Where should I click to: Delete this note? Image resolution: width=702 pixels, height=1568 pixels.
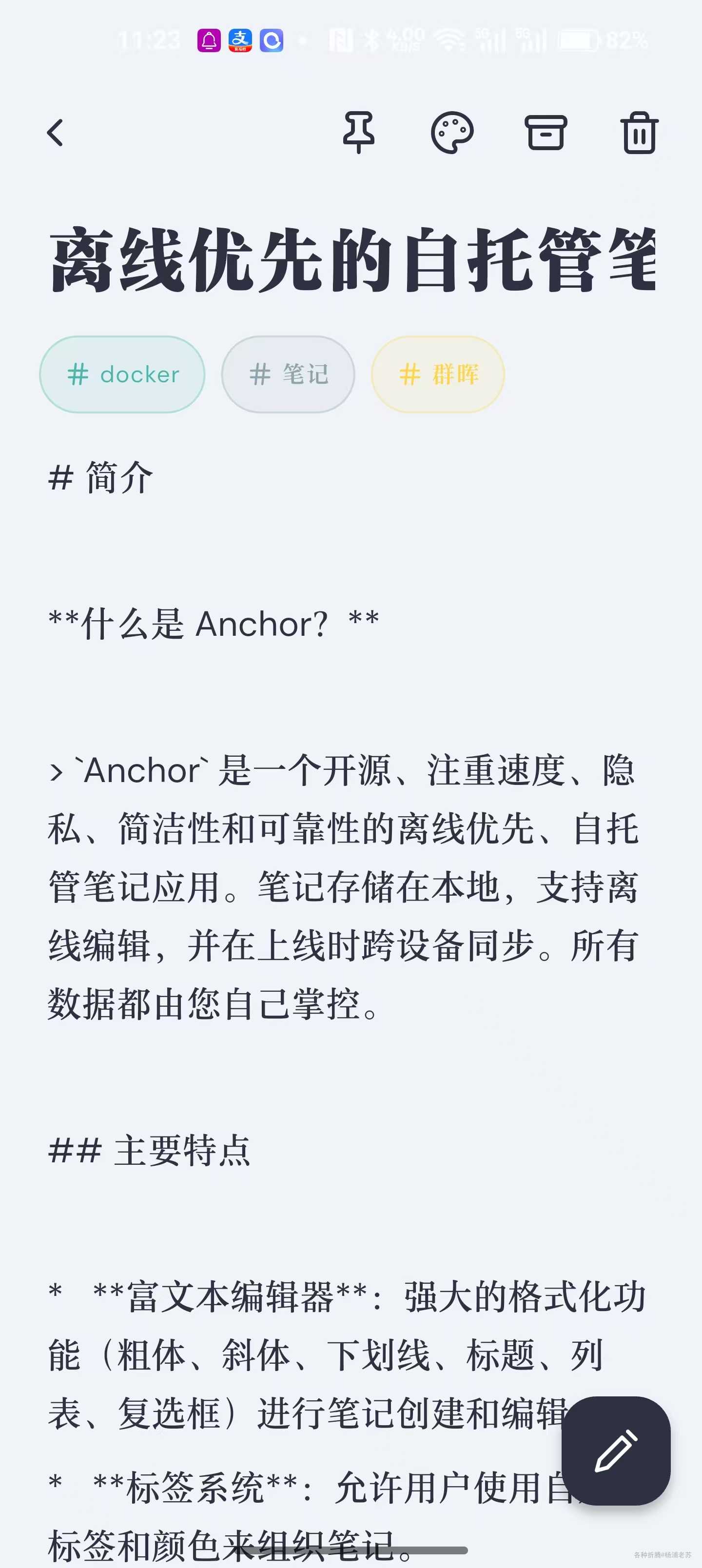(x=639, y=132)
